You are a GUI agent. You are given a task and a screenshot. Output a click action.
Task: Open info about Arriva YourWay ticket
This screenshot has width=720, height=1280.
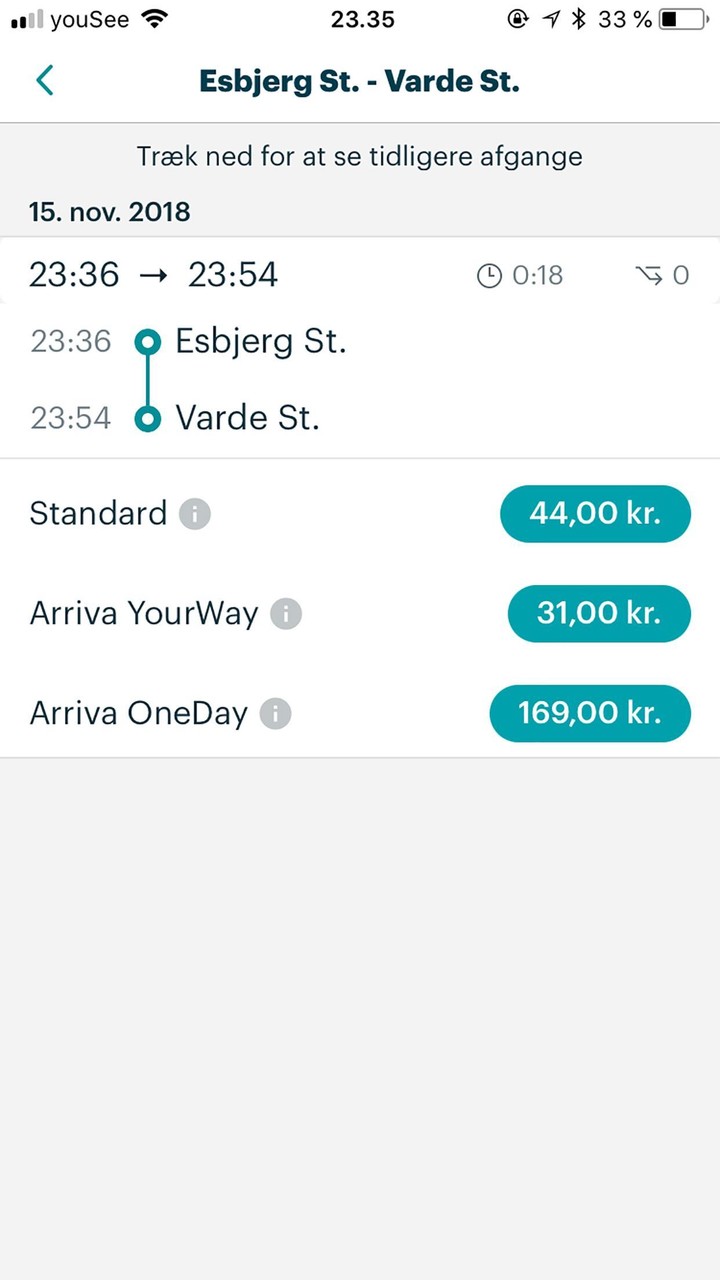pos(285,613)
